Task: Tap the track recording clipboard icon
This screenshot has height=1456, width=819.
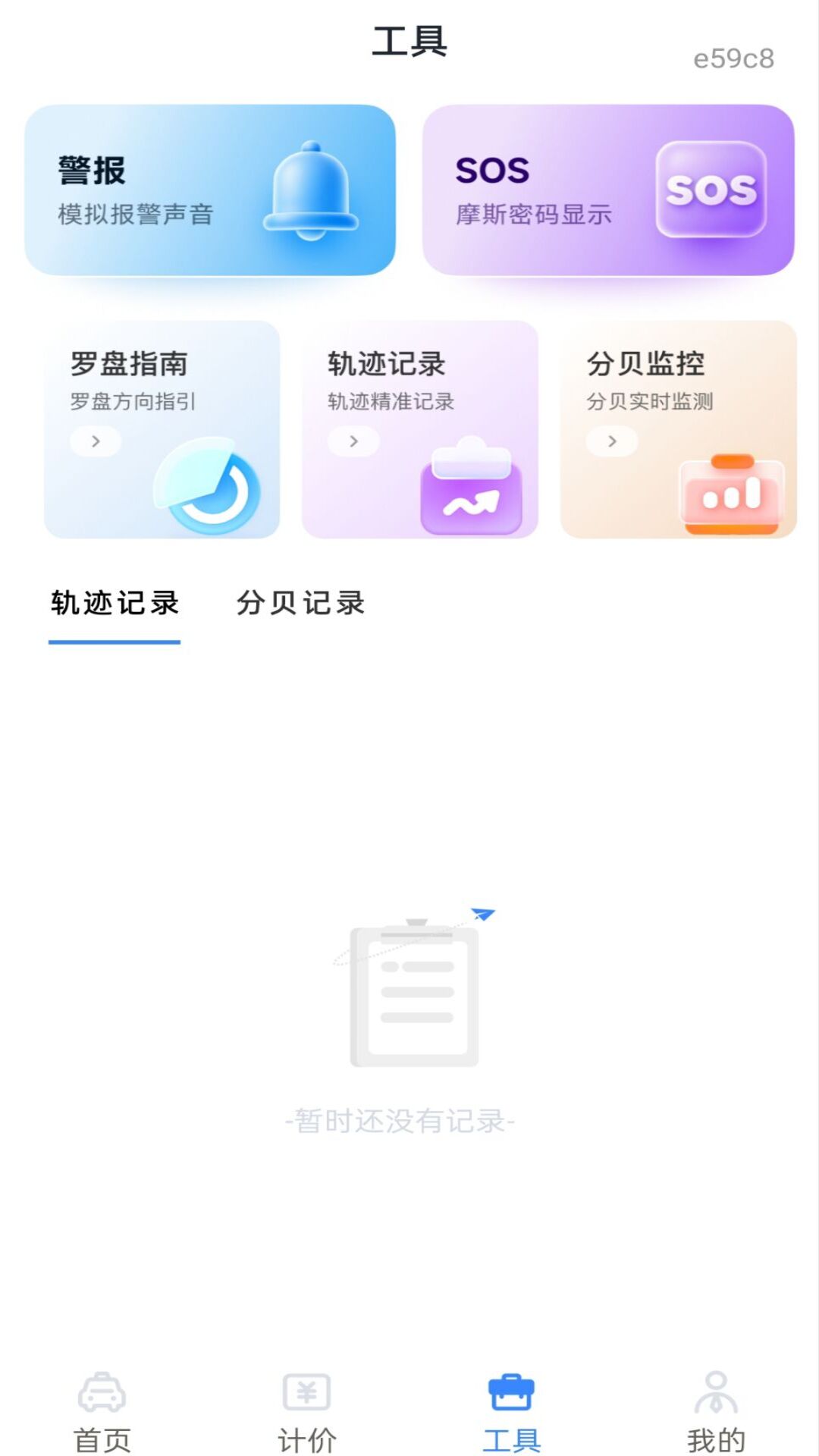Action: [x=470, y=489]
